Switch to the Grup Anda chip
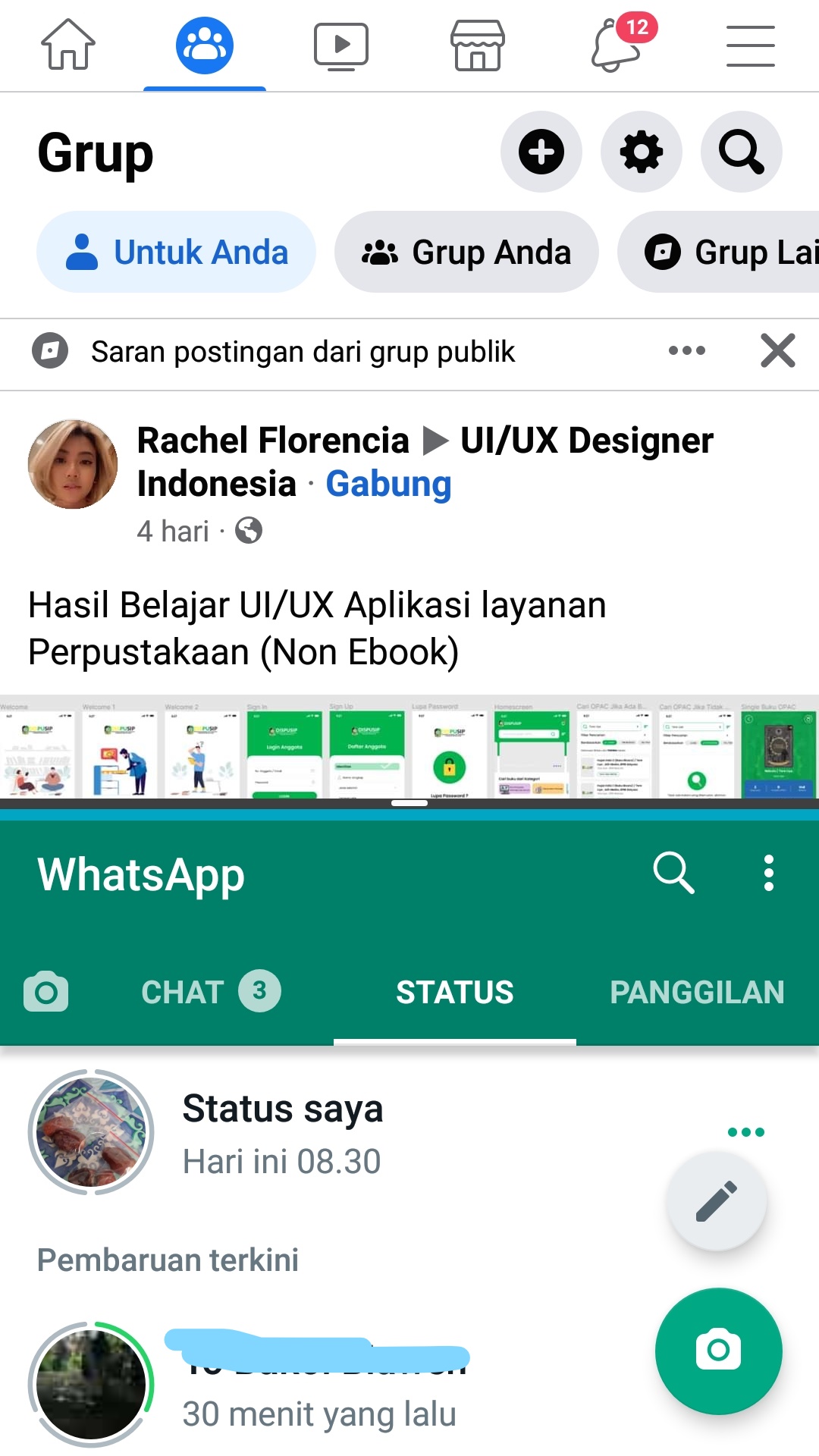Viewport: 819px width, 1456px height. [466, 252]
